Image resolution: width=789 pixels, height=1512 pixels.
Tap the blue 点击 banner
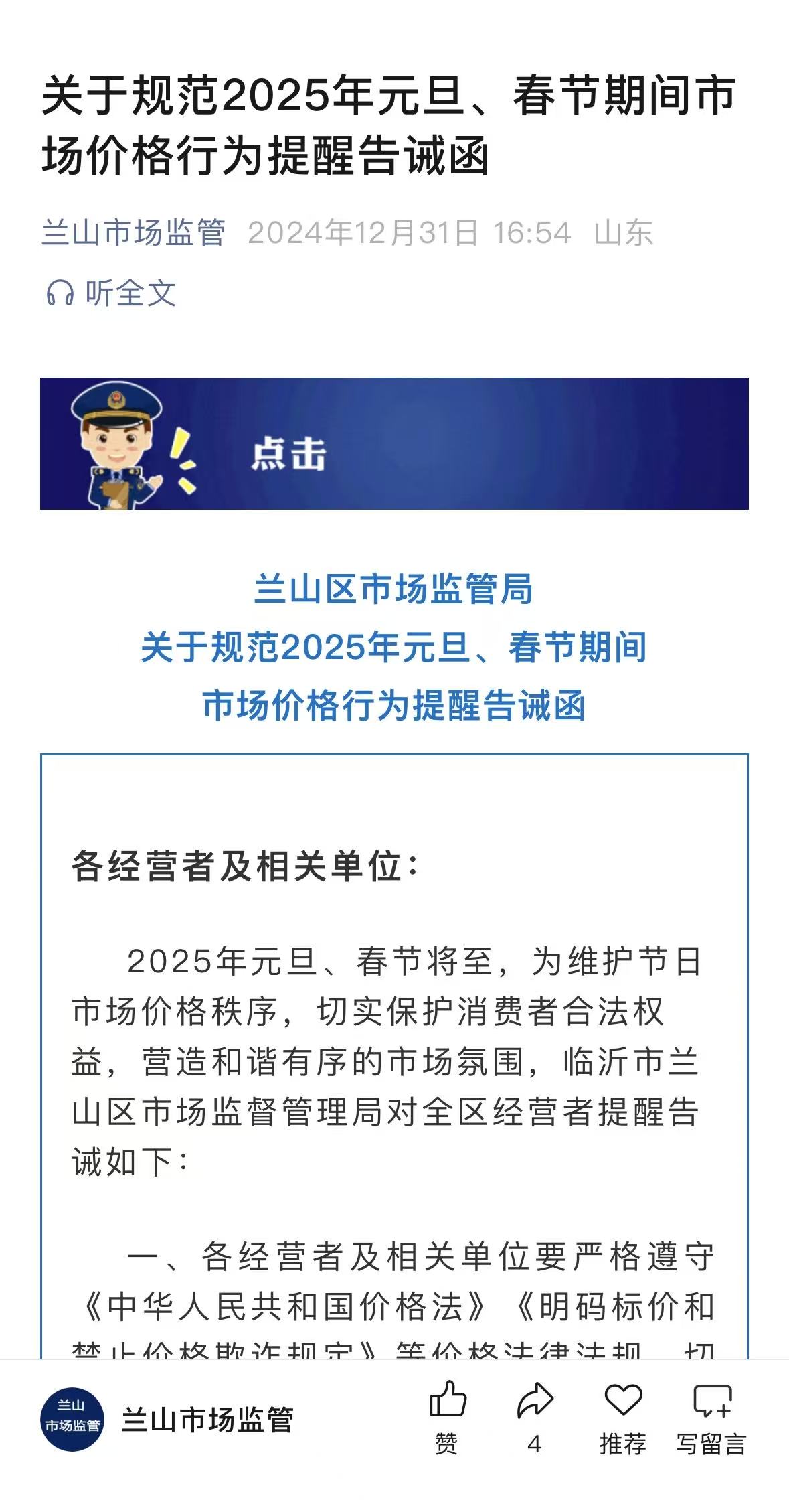394,443
